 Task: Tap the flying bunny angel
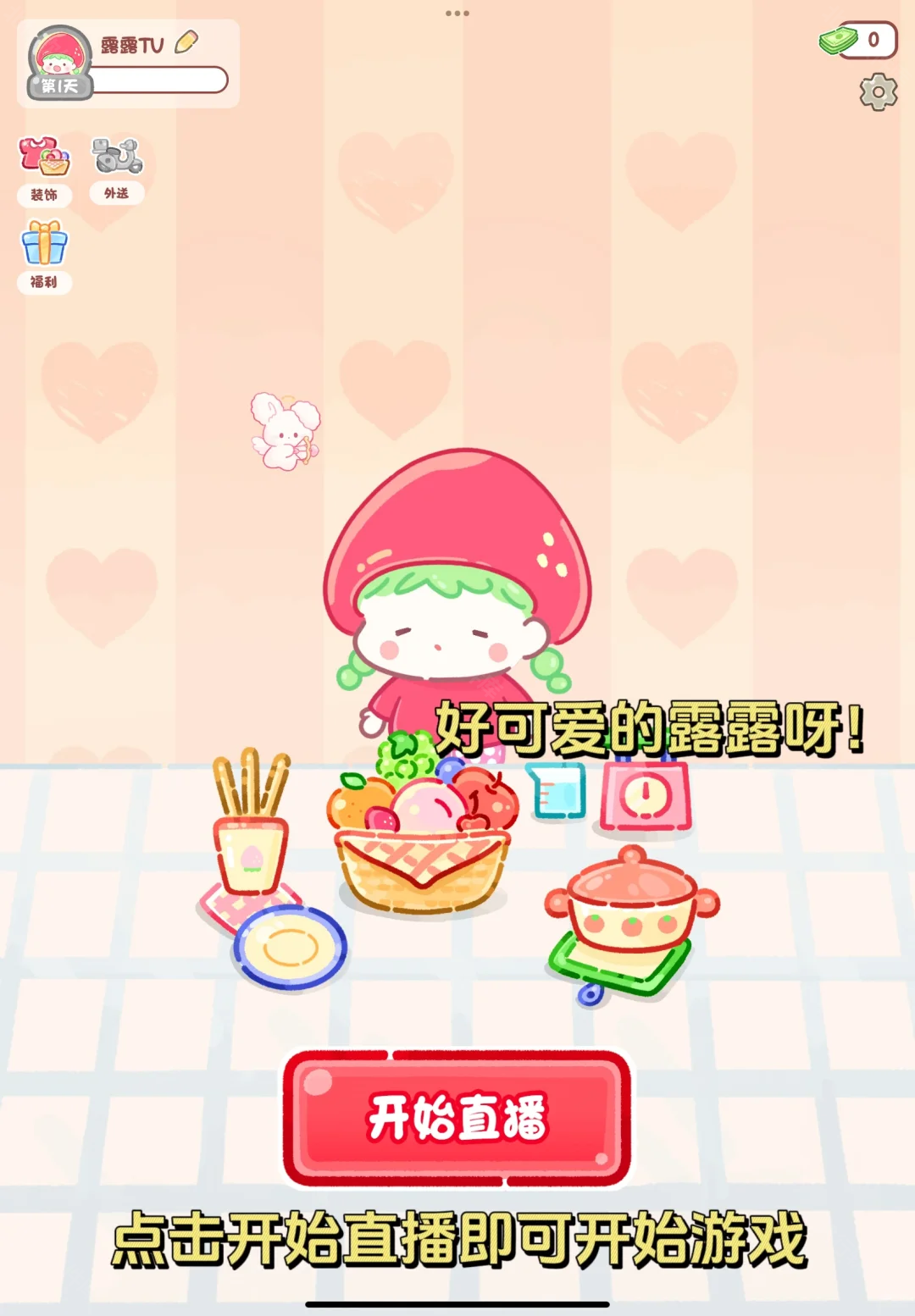(285, 431)
